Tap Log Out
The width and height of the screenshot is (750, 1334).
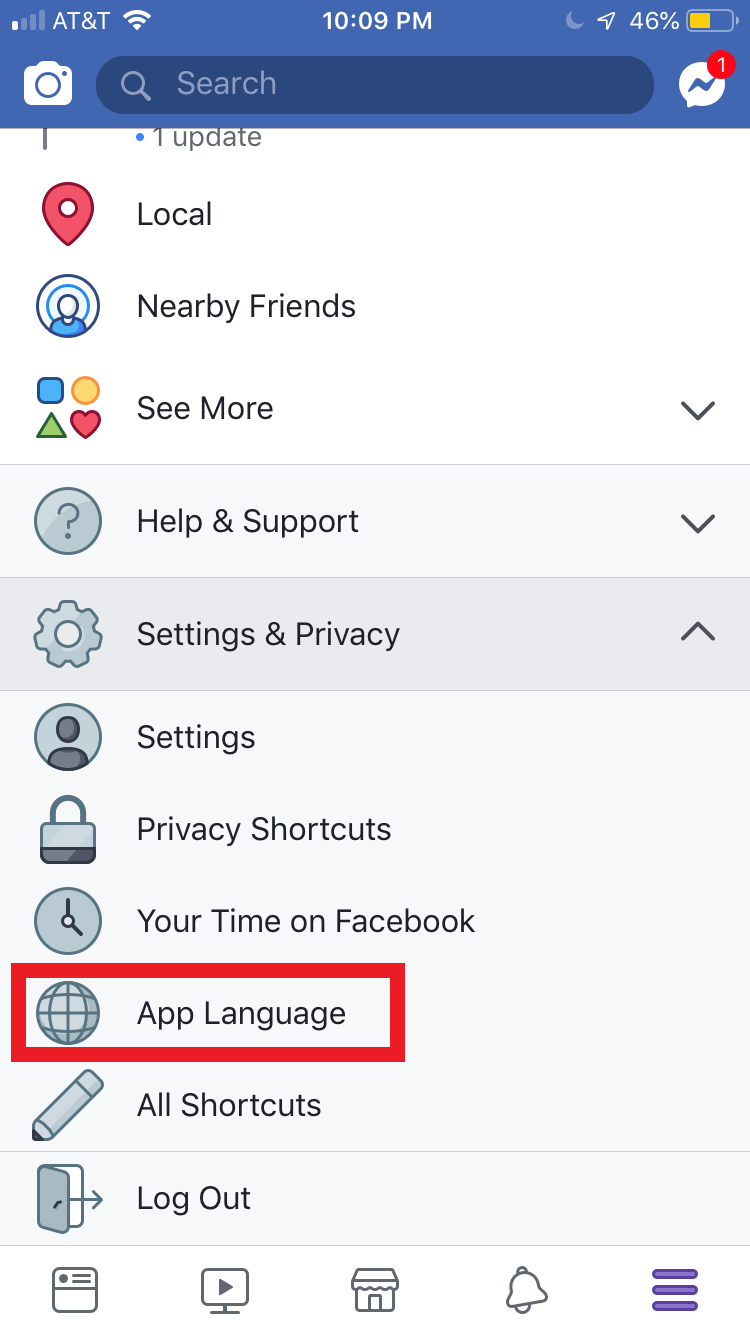[x=194, y=1198]
